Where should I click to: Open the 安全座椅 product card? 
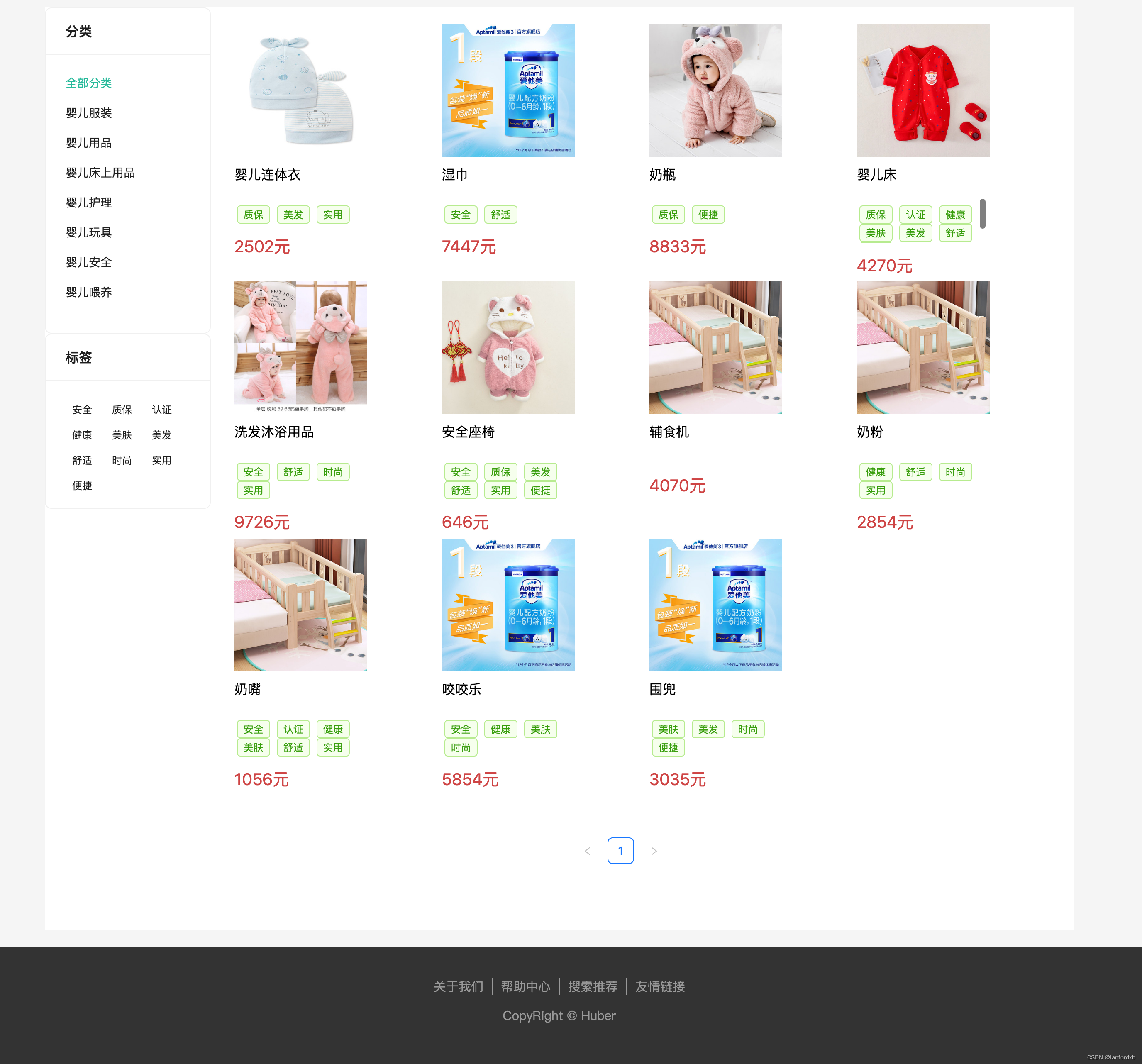pos(507,347)
